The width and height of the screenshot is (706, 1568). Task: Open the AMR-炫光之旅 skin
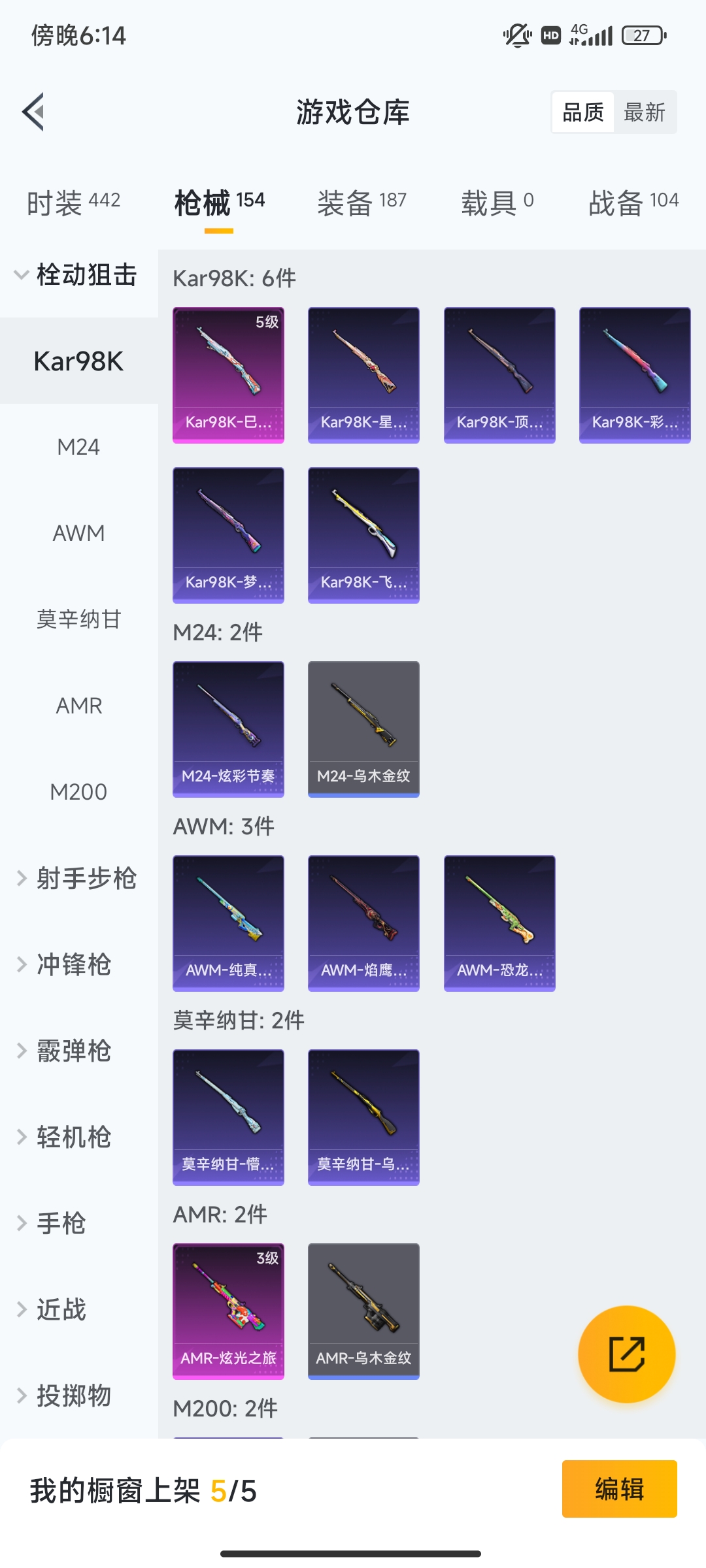[228, 1312]
